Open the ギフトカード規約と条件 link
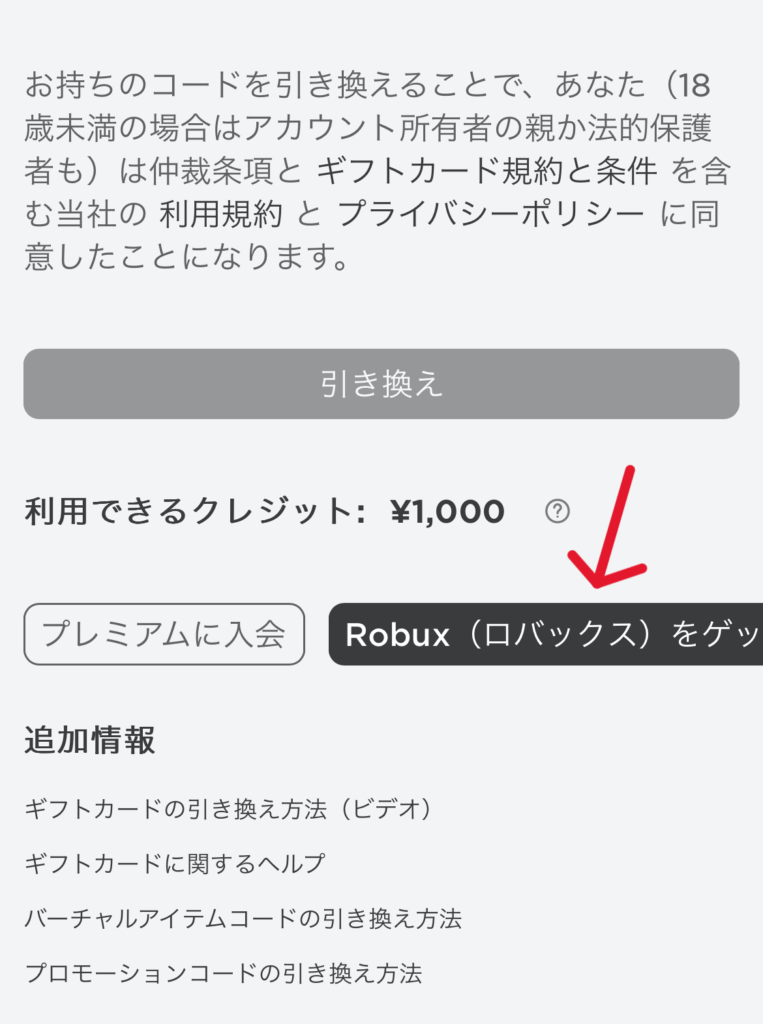 point(487,172)
